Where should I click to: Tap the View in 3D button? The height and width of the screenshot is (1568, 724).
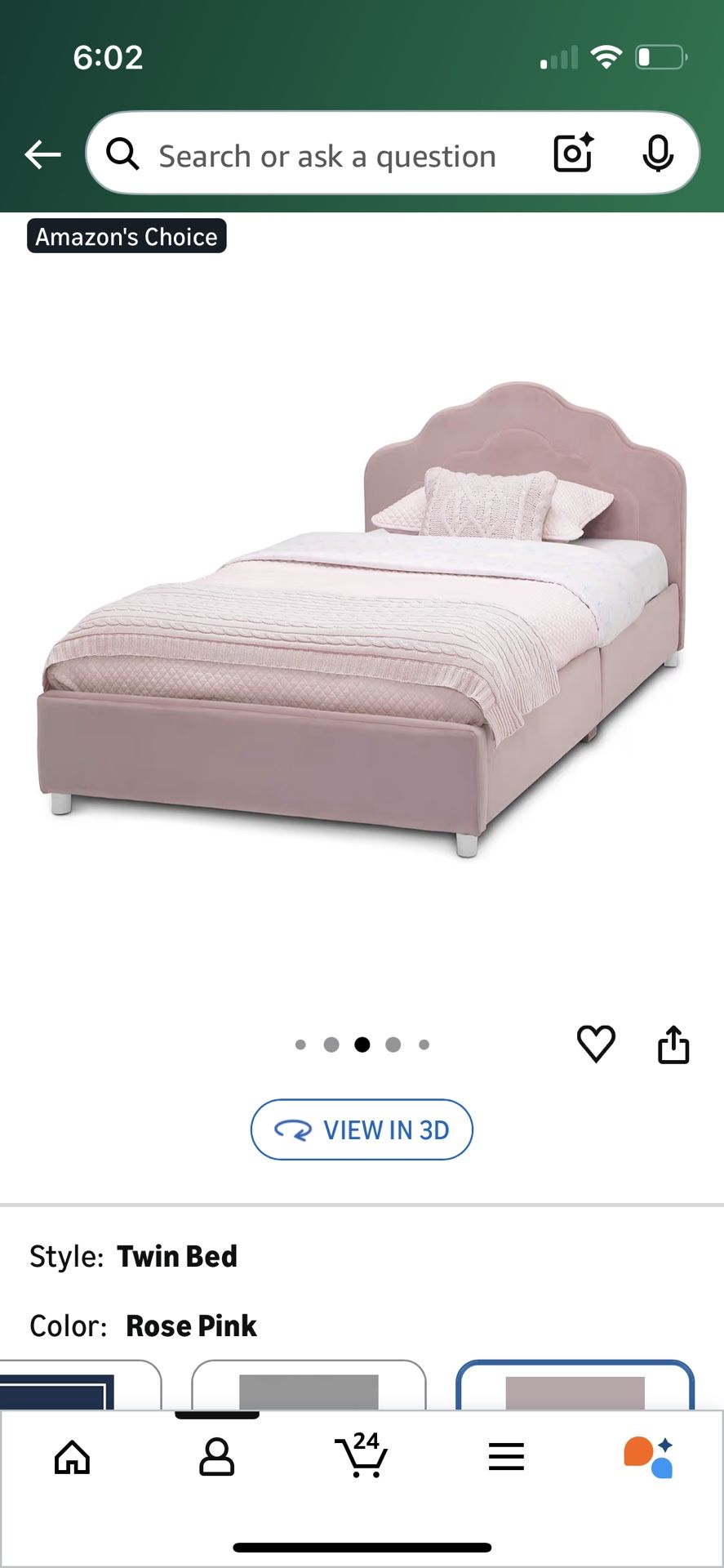click(x=362, y=1129)
